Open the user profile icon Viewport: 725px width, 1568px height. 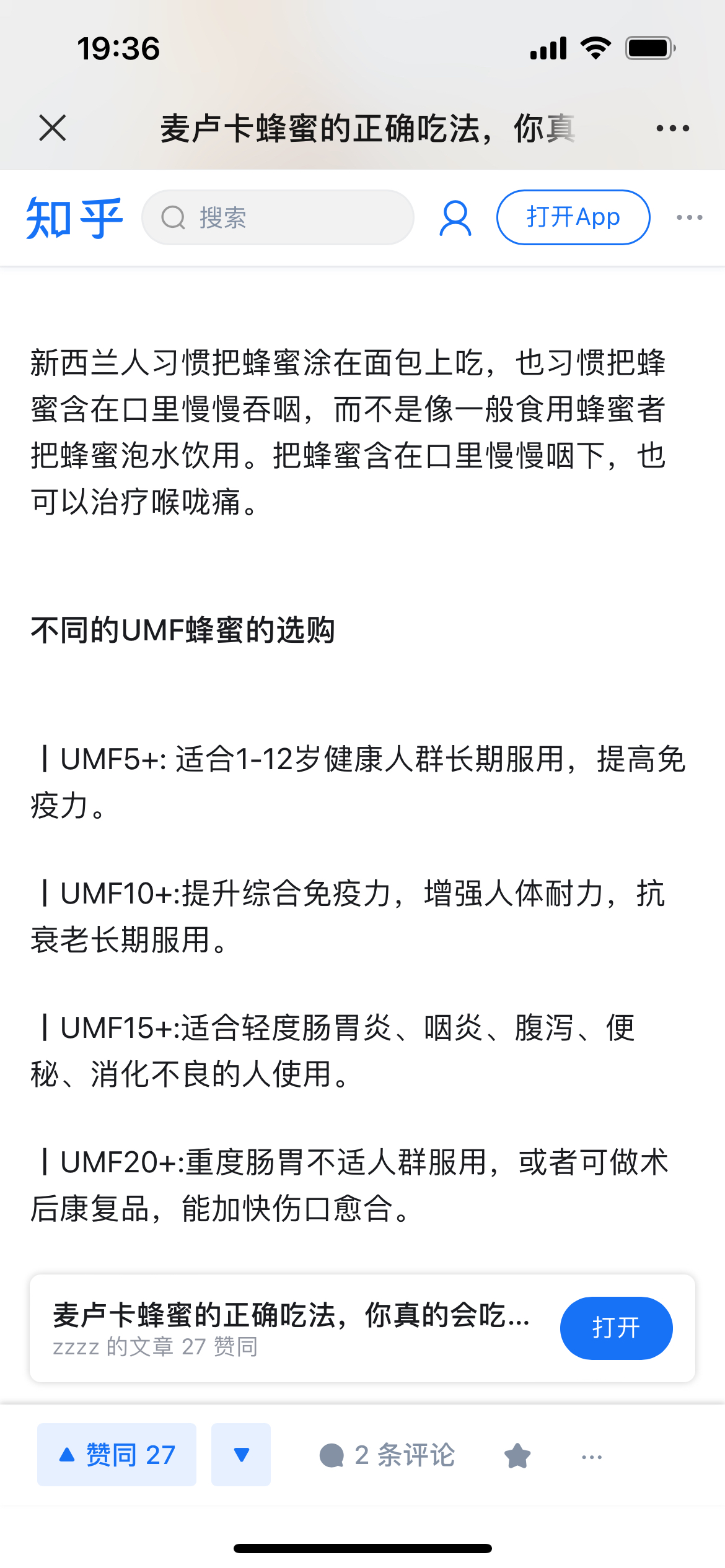tap(455, 217)
